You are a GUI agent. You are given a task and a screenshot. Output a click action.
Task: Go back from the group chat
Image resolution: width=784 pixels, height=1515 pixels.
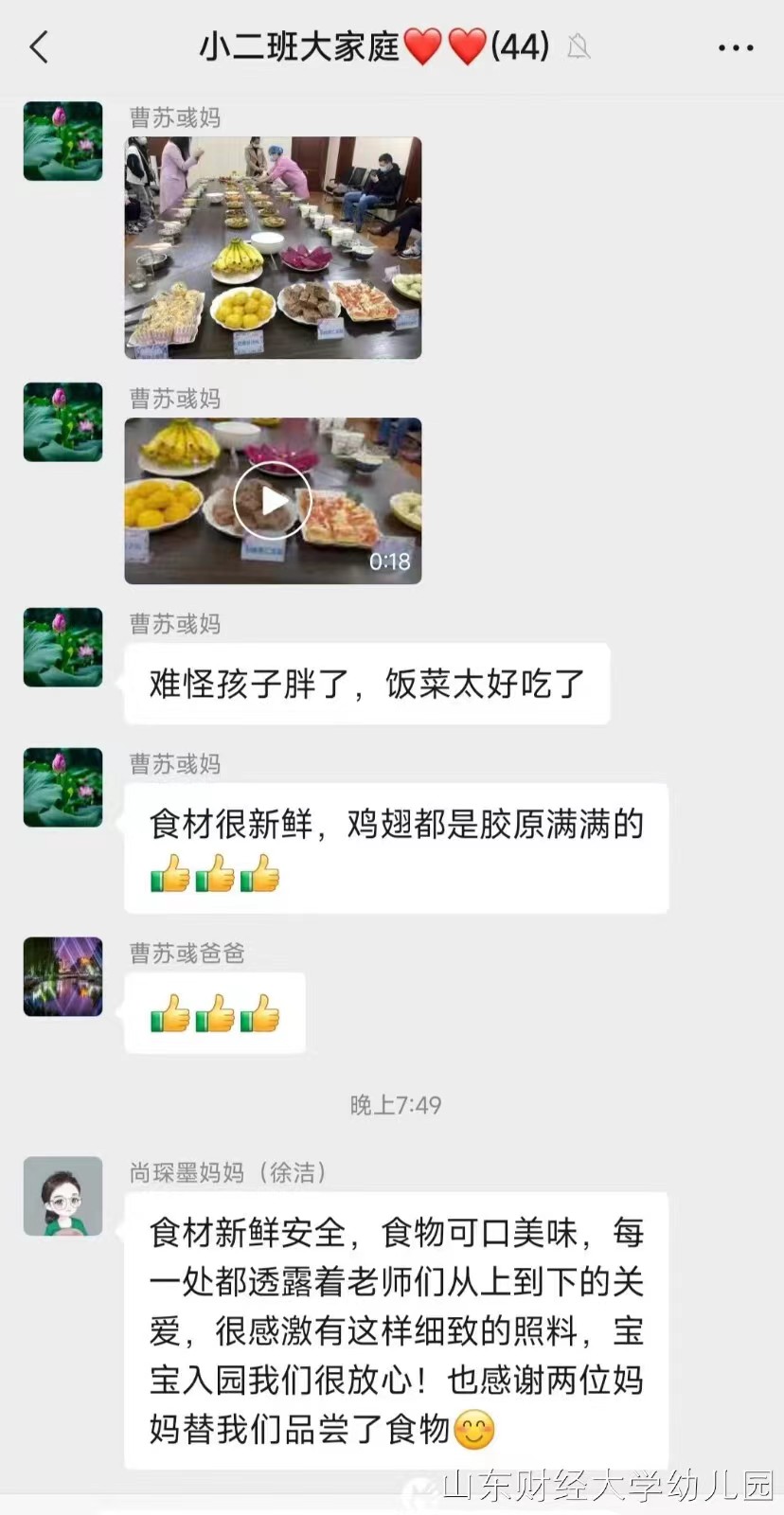pos(39,46)
